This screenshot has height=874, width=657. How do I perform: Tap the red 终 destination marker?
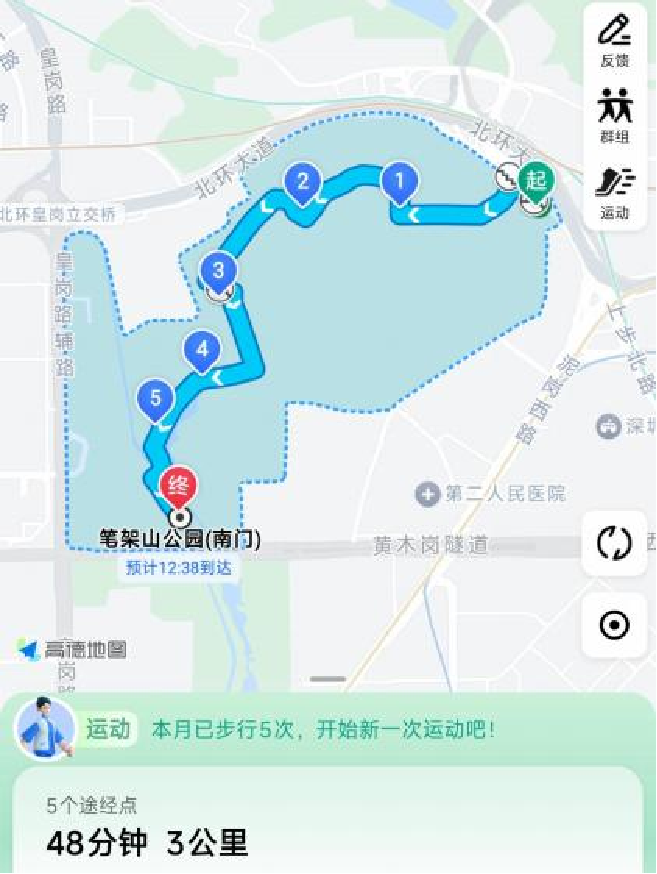(179, 485)
